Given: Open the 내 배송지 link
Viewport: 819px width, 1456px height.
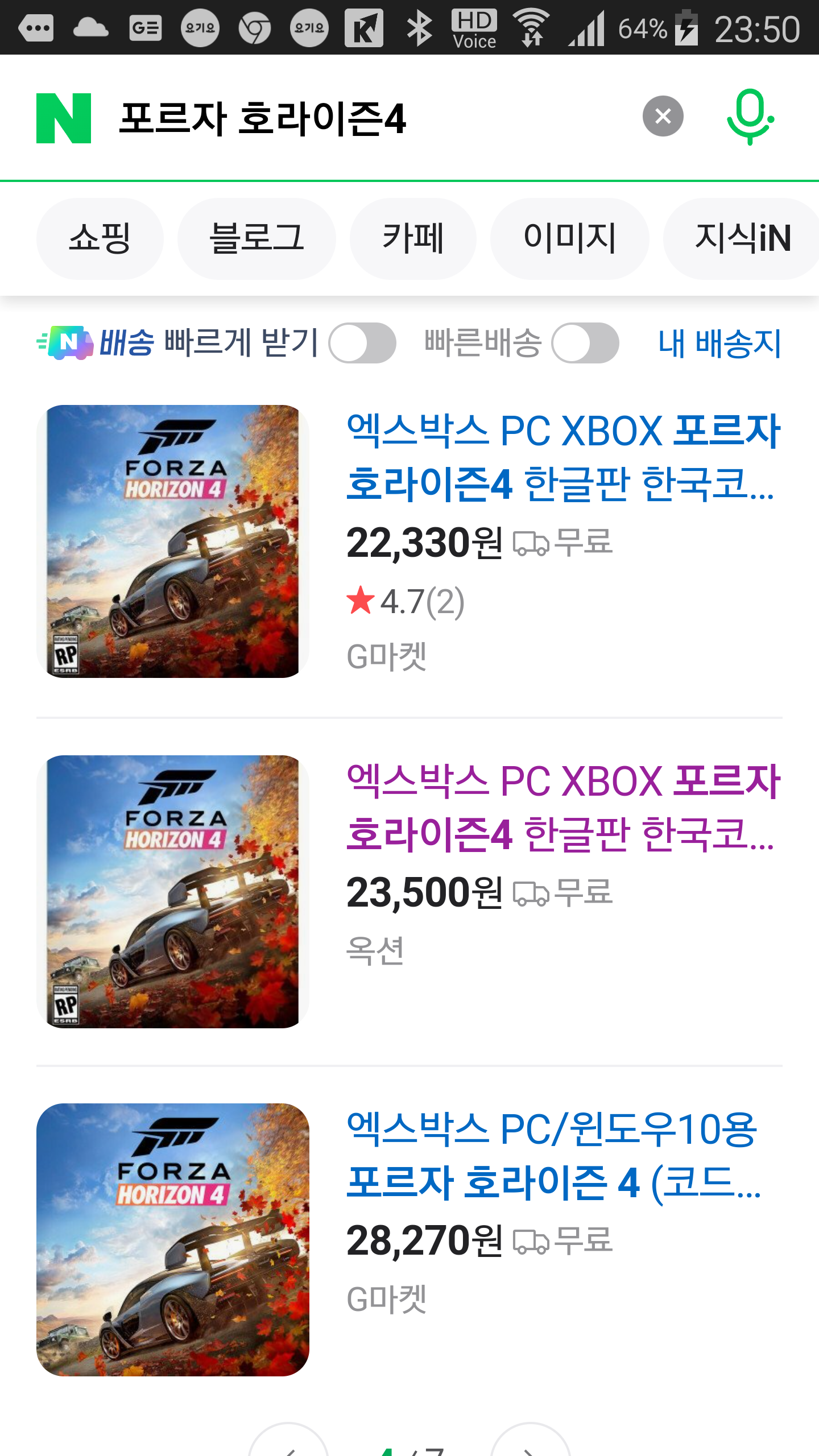Looking at the screenshot, I should click(x=720, y=344).
